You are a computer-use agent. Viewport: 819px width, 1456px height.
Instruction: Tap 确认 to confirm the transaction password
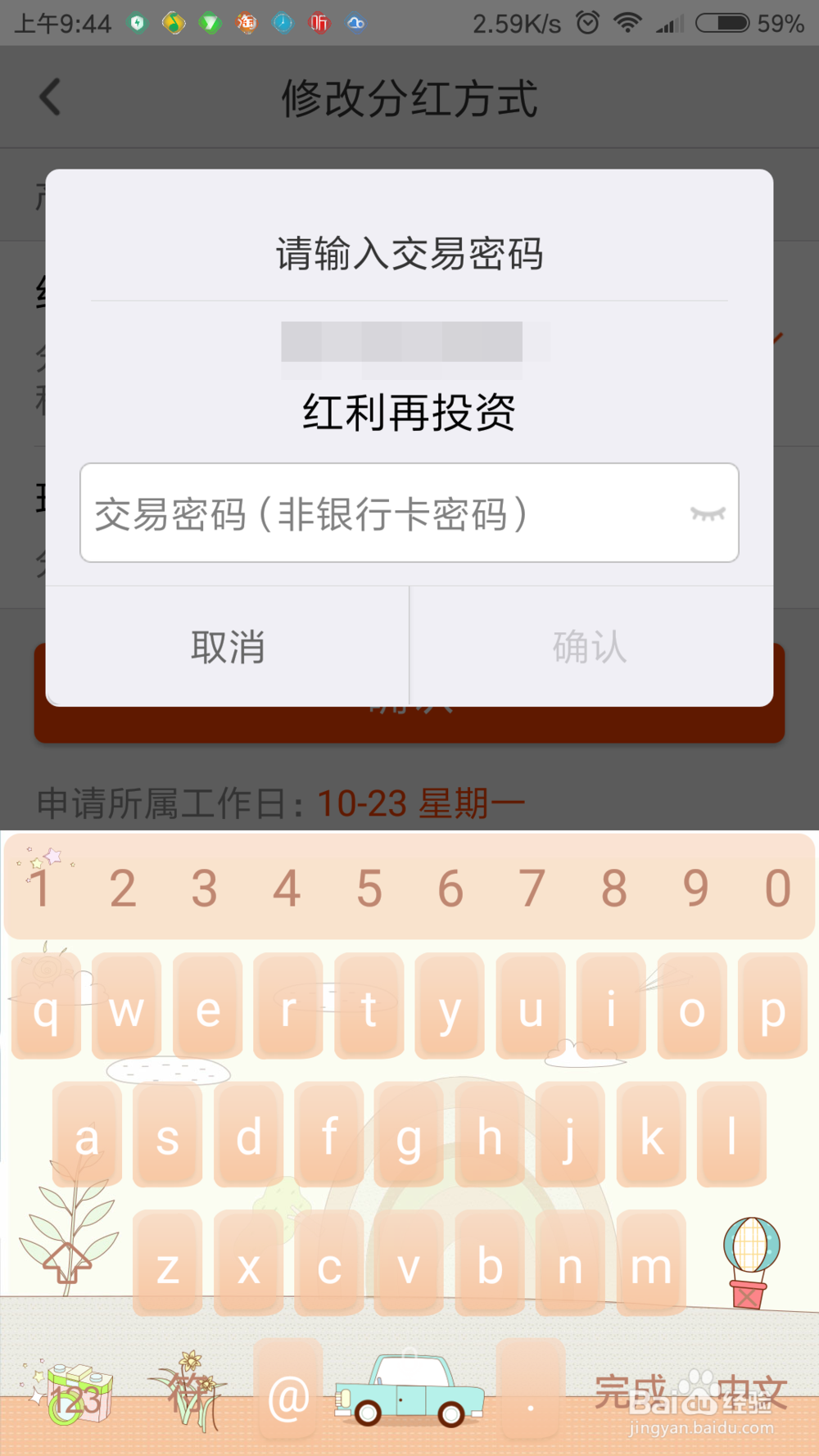tap(589, 647)
